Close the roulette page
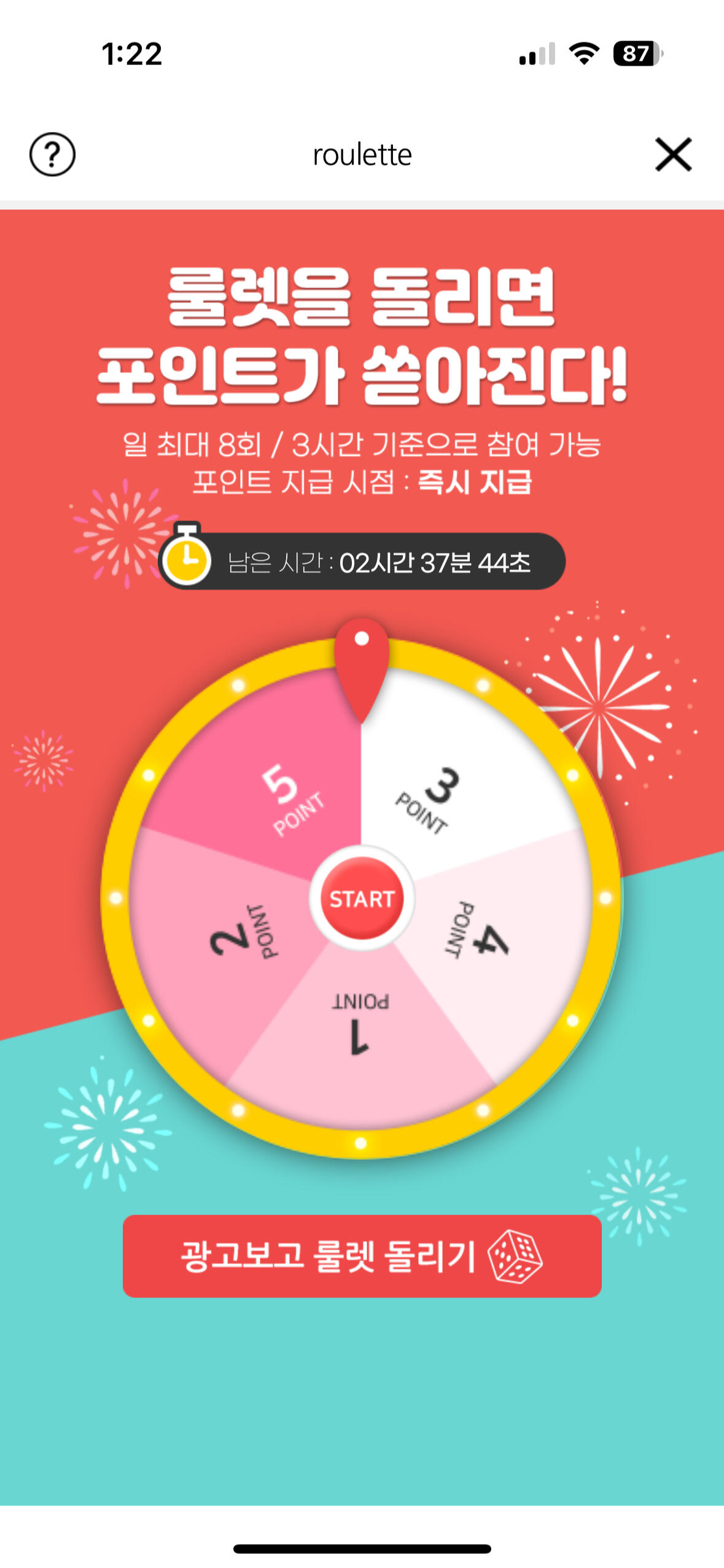Viewport: 724px width, 1568px height. [x=673, y=154]
